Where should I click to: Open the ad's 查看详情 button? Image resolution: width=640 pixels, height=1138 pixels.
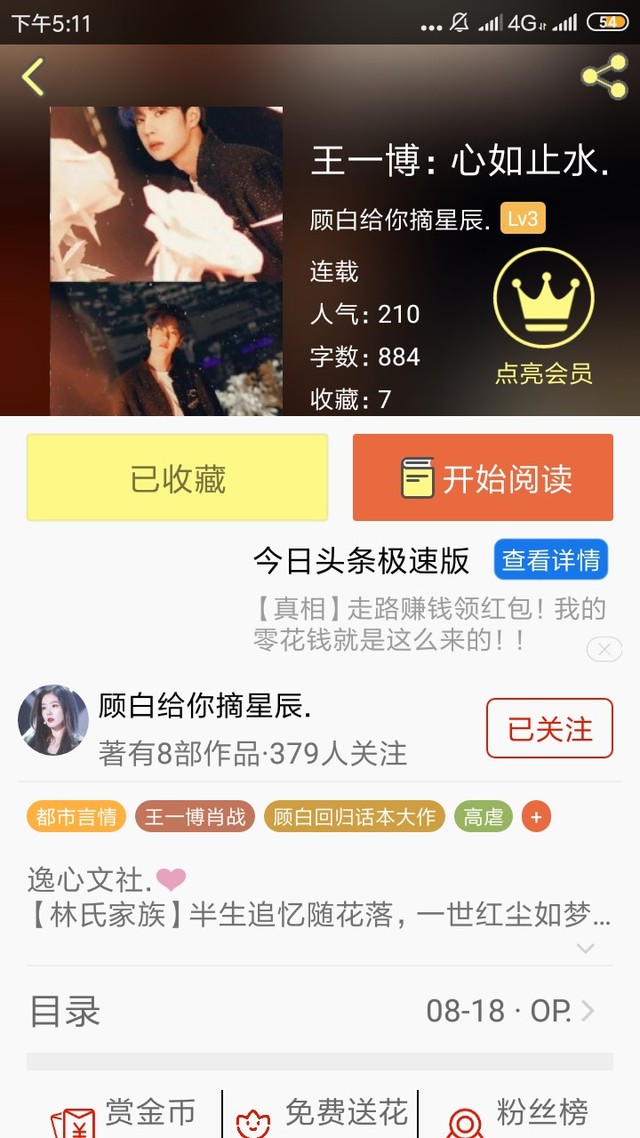551,560
